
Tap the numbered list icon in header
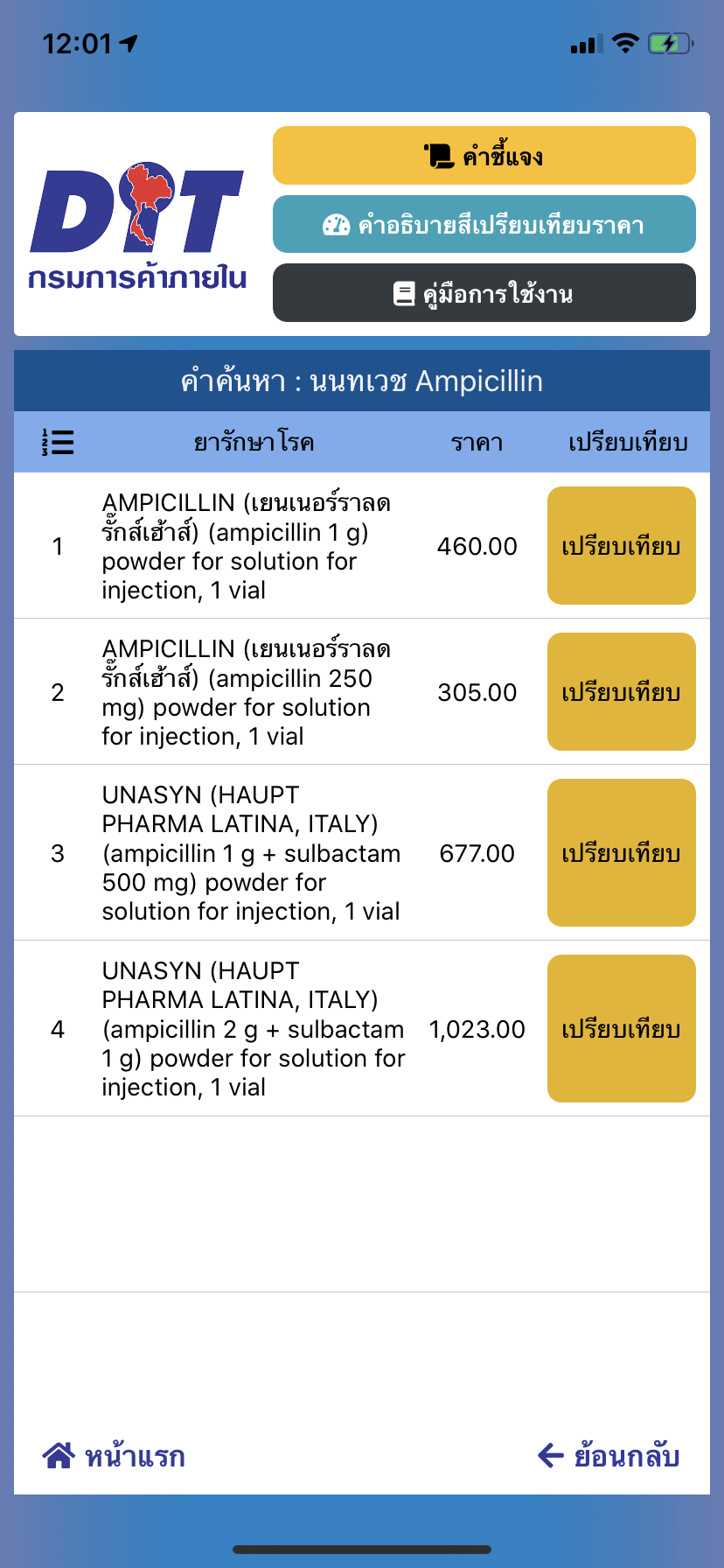click(58, 442)
